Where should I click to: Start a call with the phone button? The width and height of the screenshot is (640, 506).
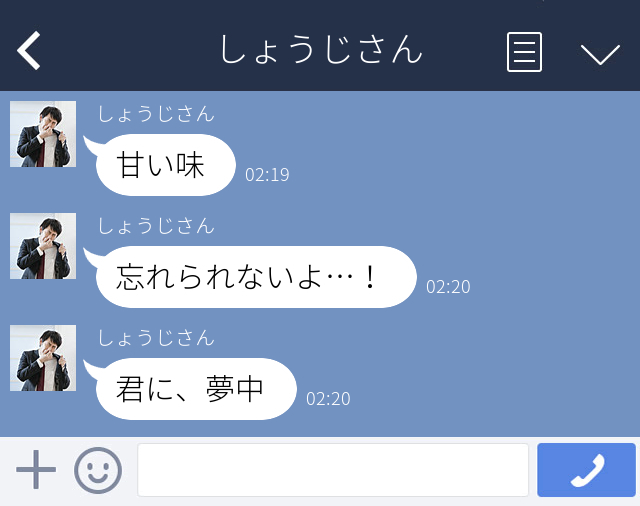pyautogui.click(x=586, y=470)
